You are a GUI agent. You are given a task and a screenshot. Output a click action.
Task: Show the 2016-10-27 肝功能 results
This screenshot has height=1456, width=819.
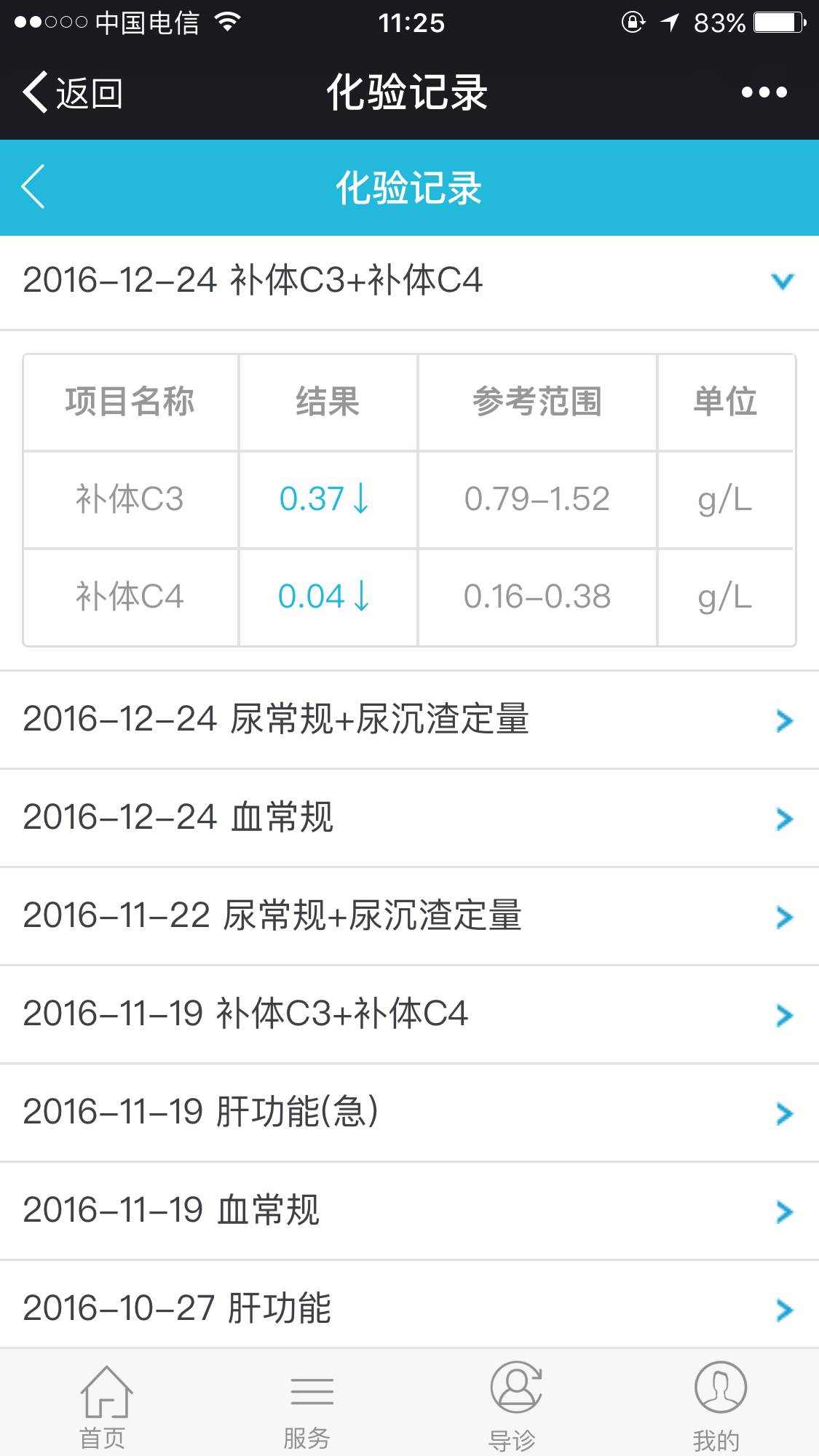[409, 1308]
